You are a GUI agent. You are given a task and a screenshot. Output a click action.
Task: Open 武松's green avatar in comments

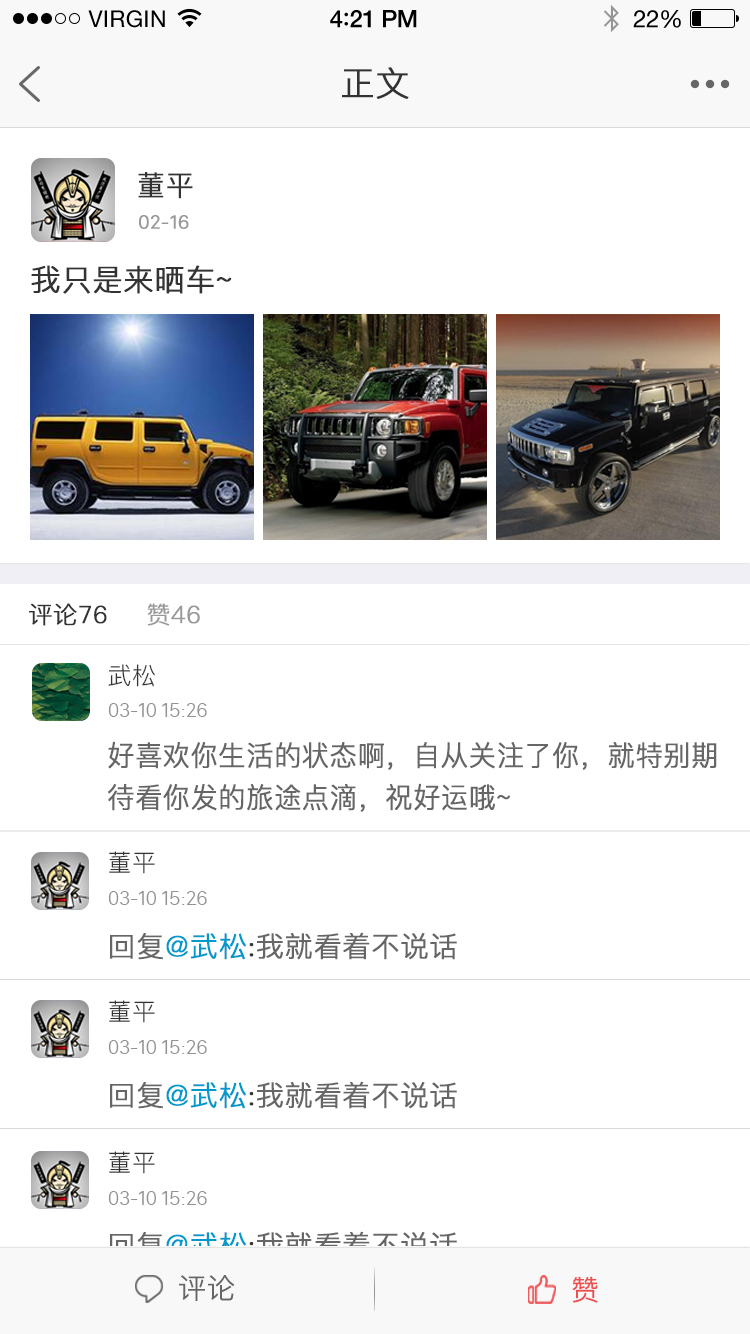pyautogui.click(x=61, y=692)
